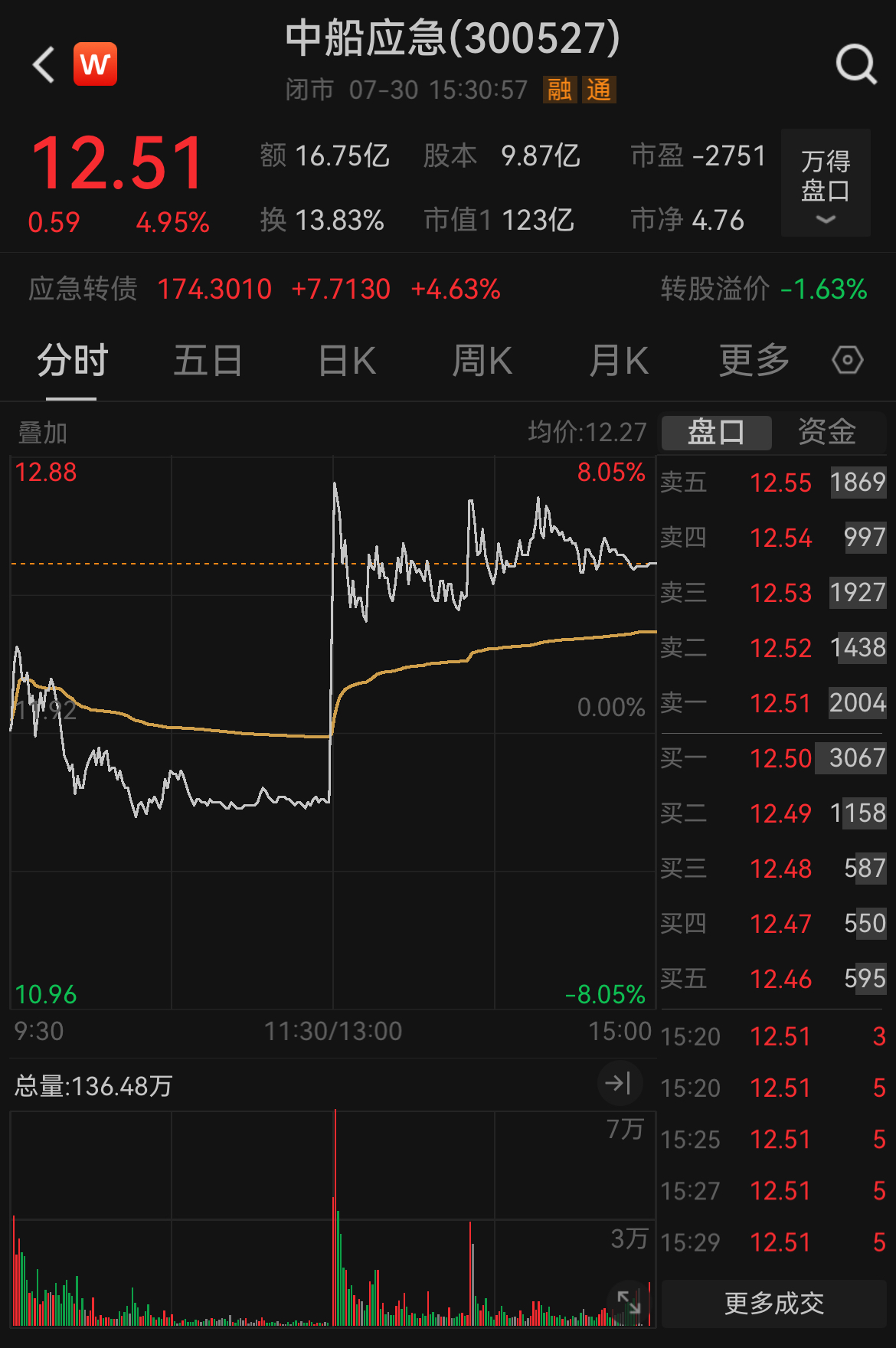This screenshot has width=896, height=1348.
Task: Switch to the 日K chart tab
Action: 347,361
